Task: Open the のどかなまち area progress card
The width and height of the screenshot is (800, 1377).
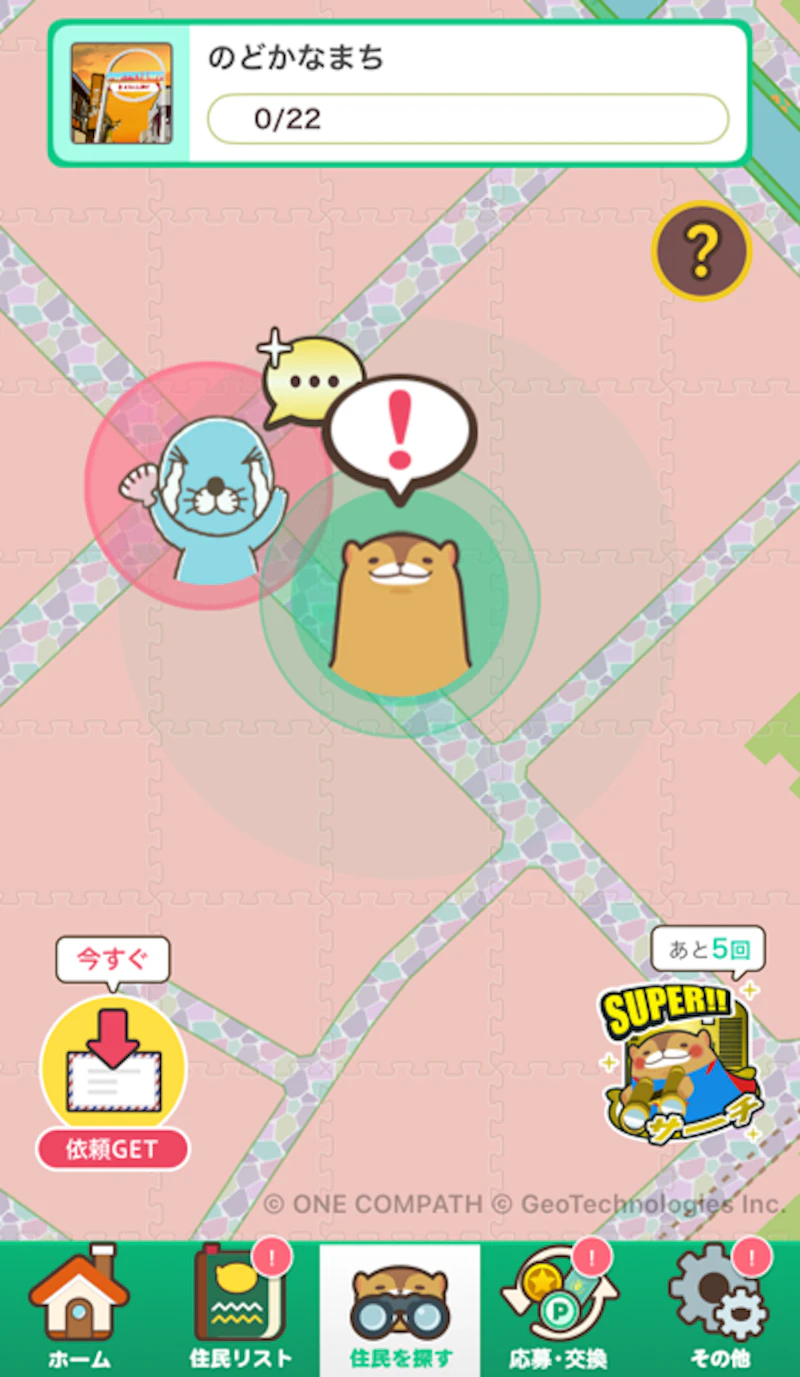Action: (x=400, y=92)
